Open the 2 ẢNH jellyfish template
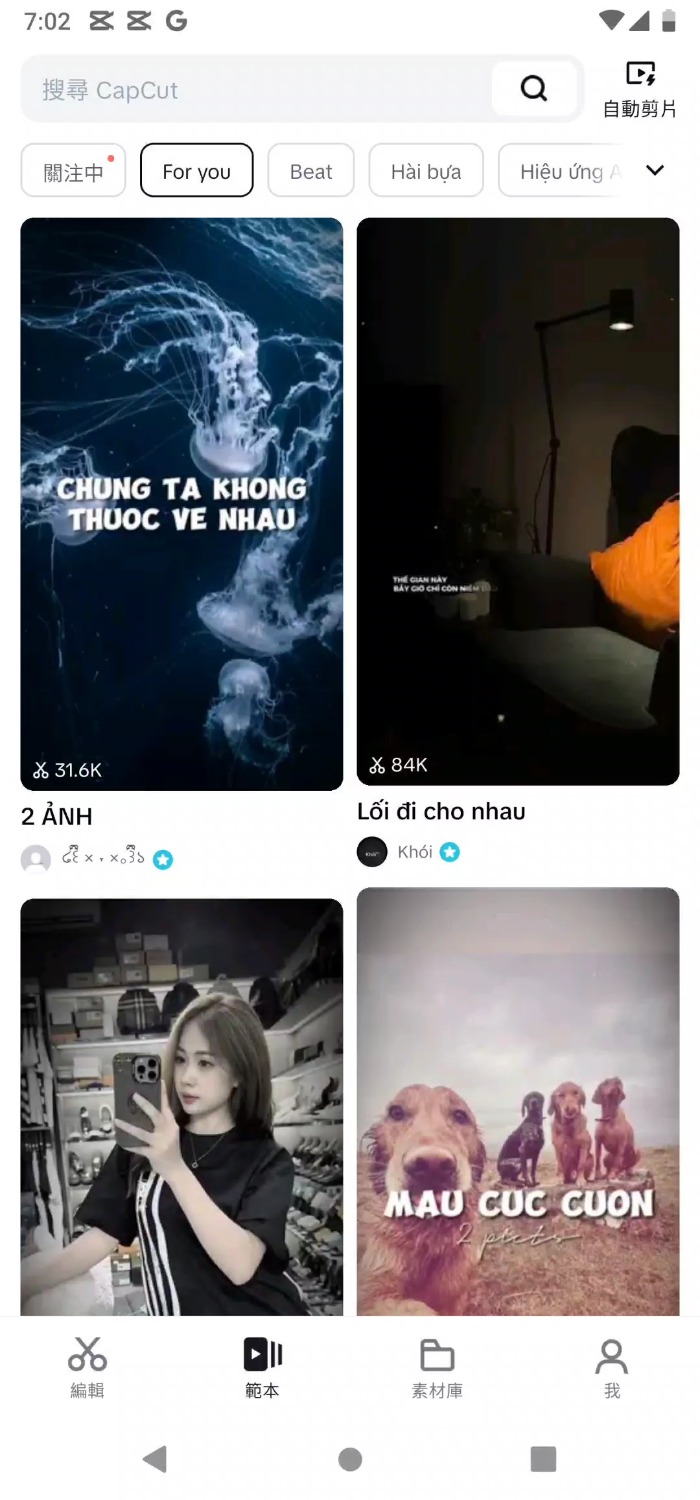 [x=181, y=504]
